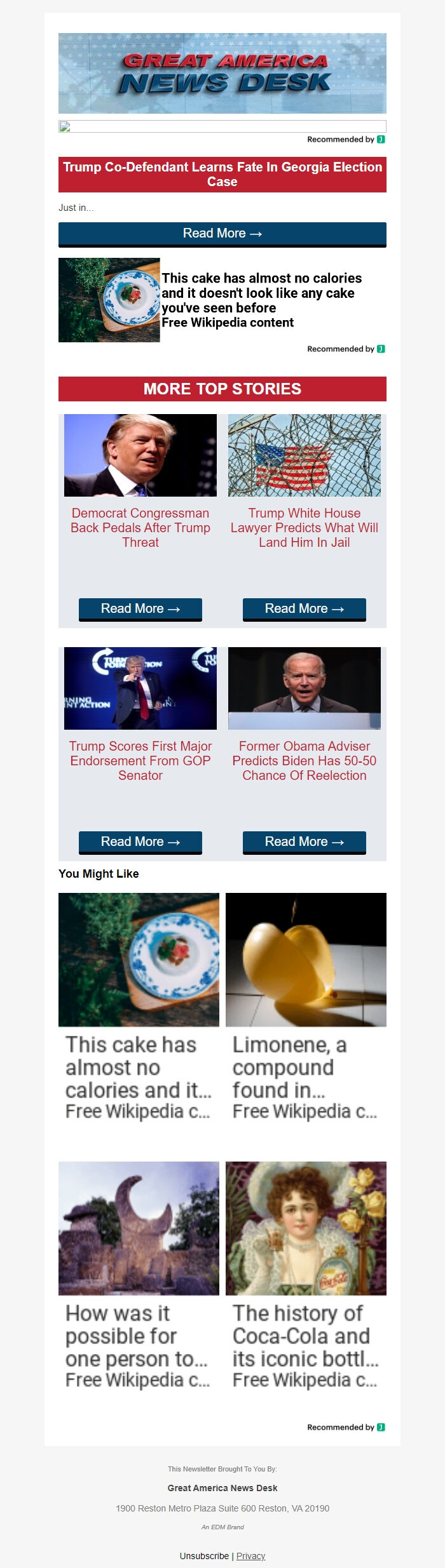
Task: View How was it possible card
Action: [x=139, y=1277]
